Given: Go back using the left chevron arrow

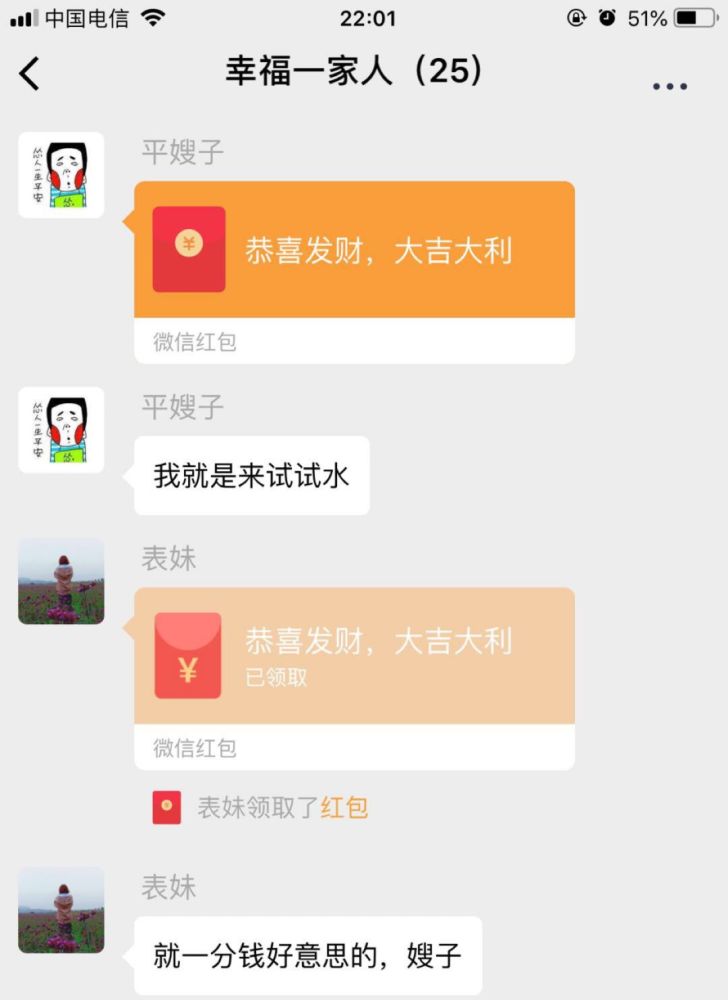Looking at the screenshot, I should (30, 73).
